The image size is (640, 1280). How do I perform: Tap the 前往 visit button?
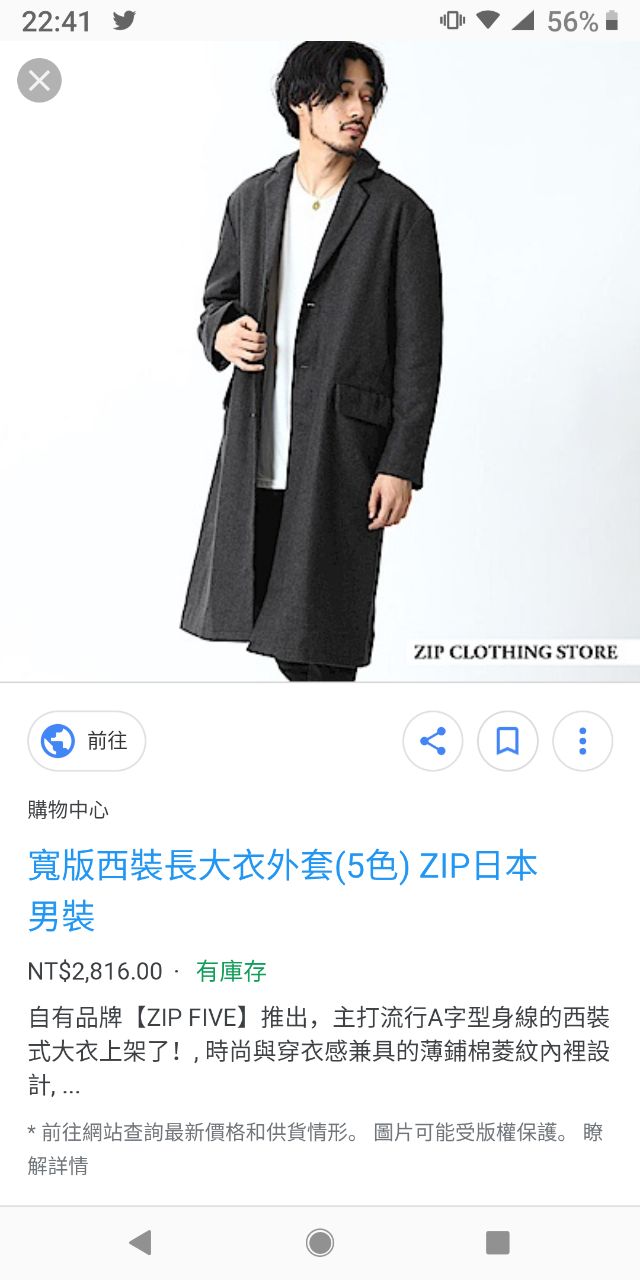click(x=87, y=741)
